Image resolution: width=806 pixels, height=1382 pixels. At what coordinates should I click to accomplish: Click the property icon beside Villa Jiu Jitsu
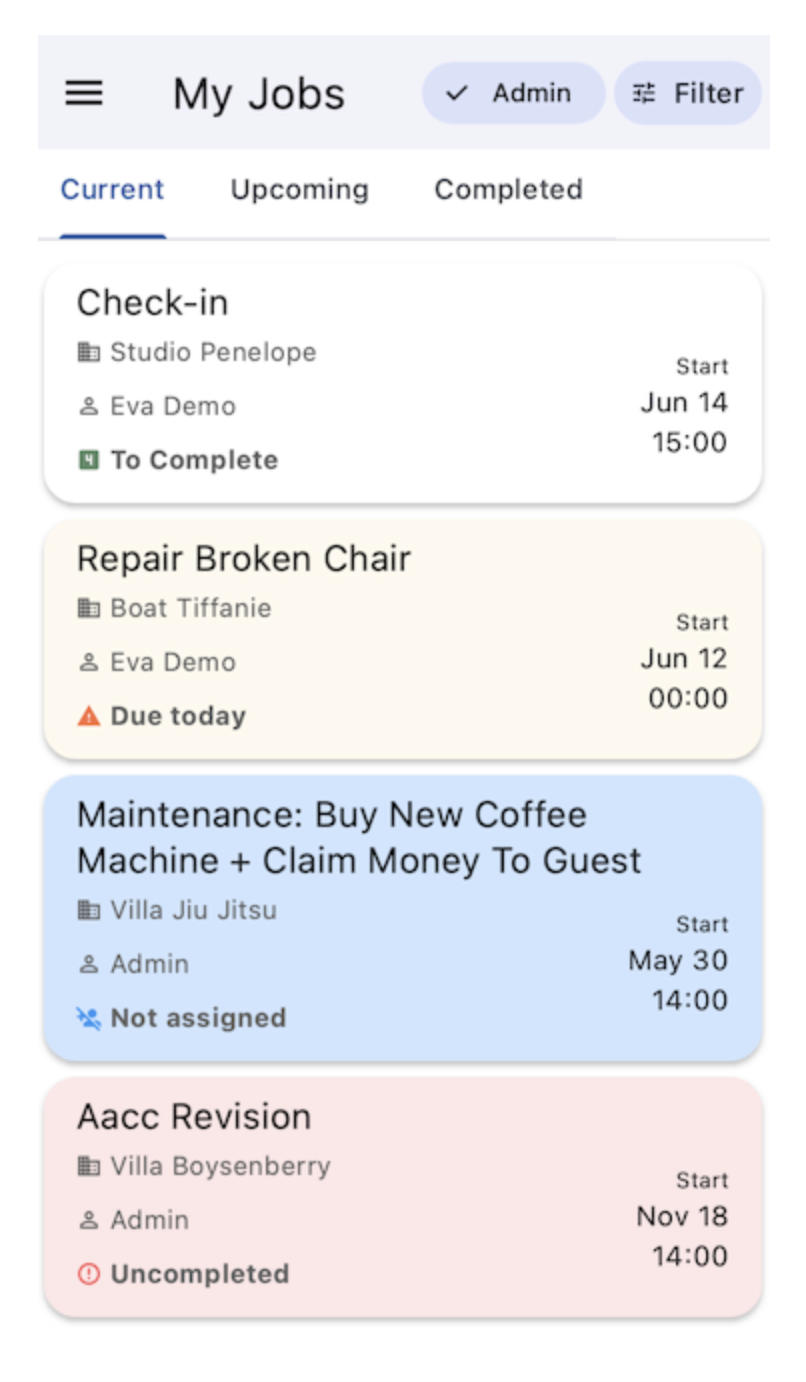pyautogui.click(x=90, y=908)
